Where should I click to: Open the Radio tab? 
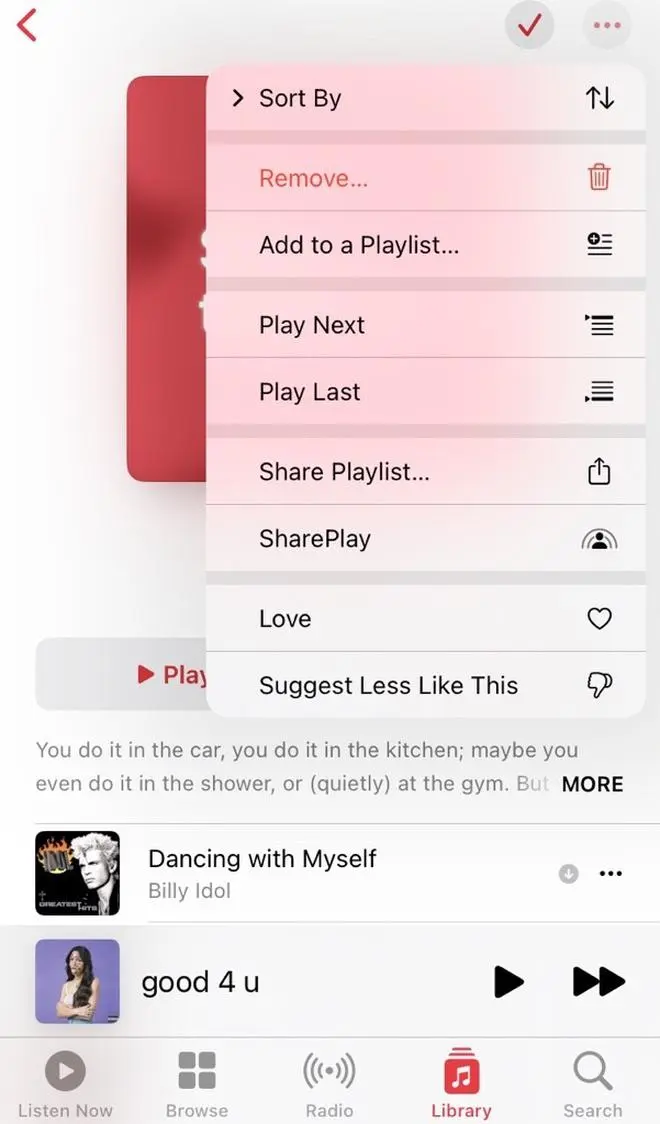[x=329, y=1083]
